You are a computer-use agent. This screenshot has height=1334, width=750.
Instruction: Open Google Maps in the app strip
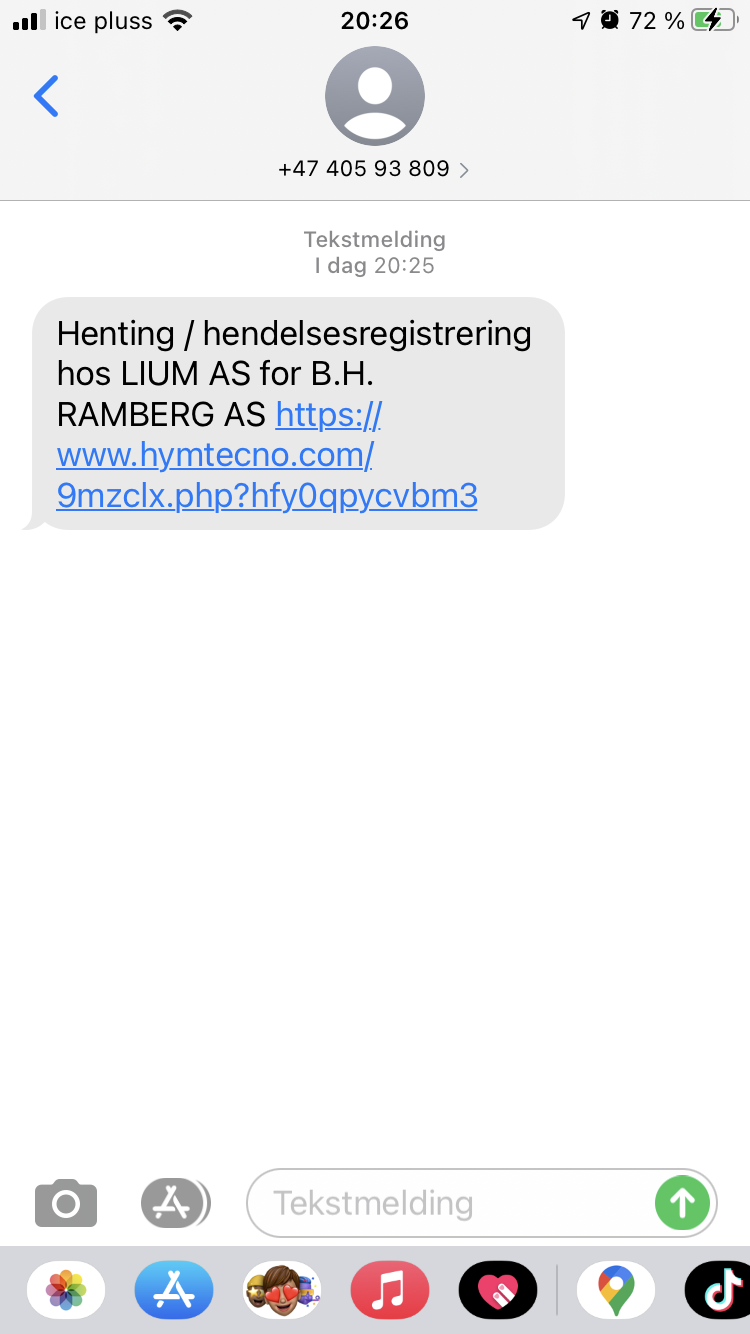point(616,1290)
